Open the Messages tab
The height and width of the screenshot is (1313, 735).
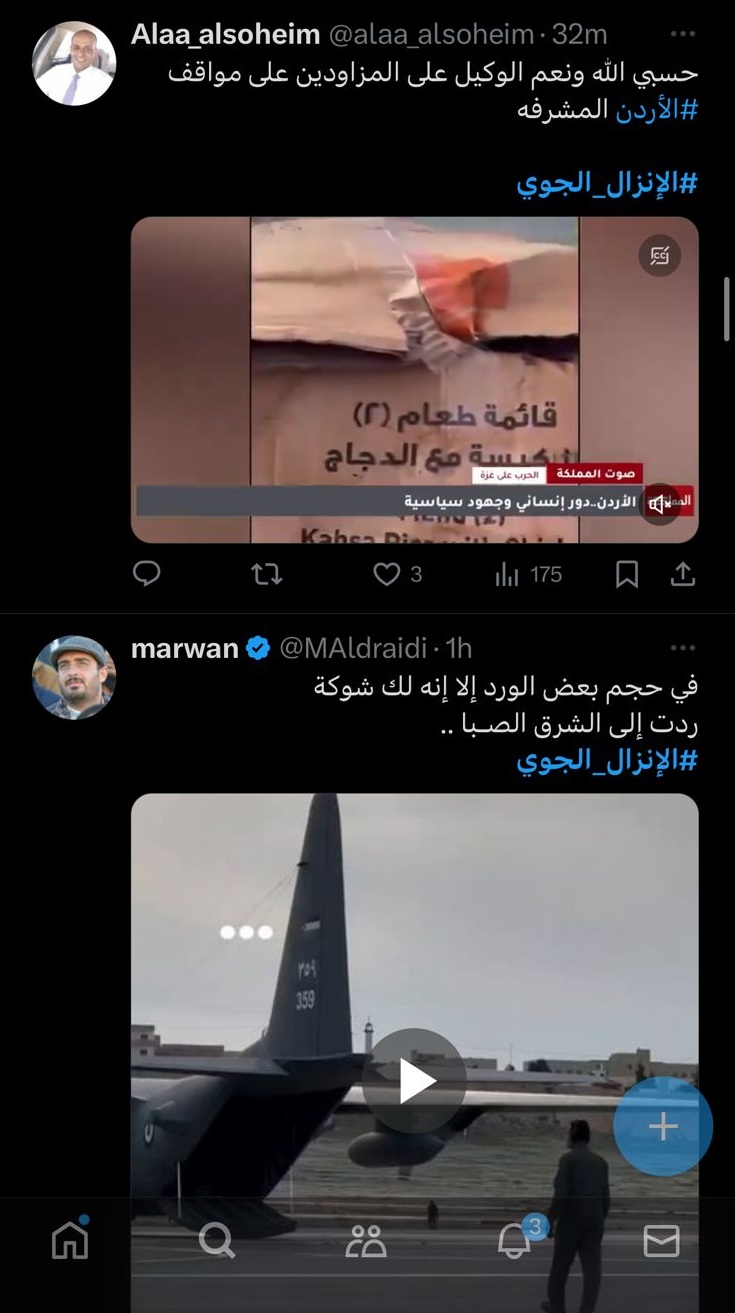661,1241
